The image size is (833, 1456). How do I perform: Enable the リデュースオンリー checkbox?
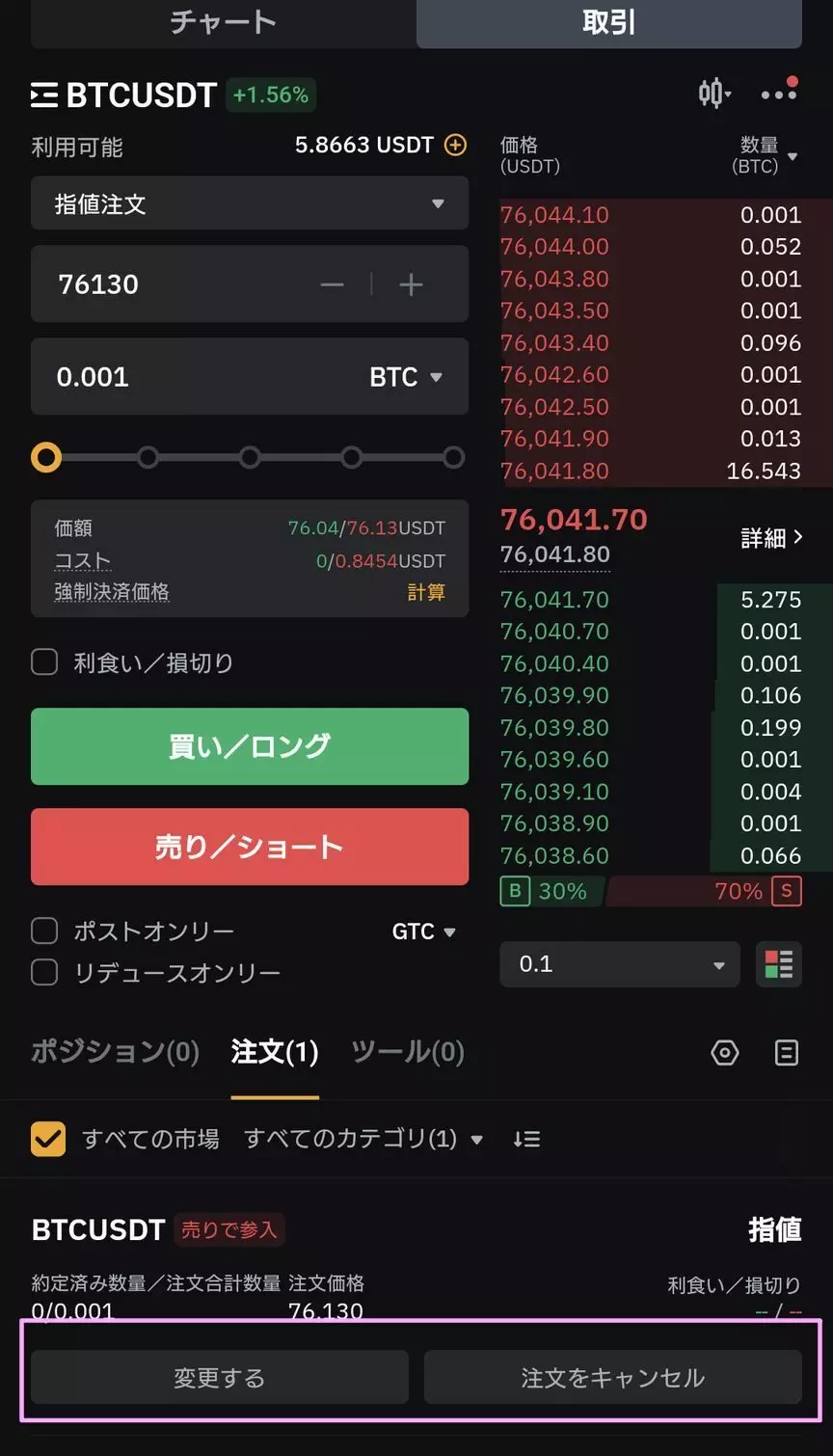[44, 972]
